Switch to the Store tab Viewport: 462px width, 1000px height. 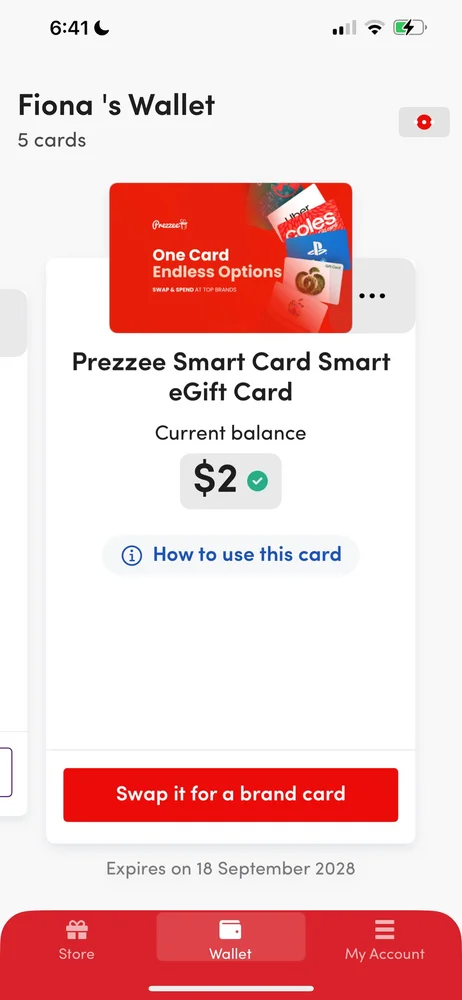pos(77,940)
